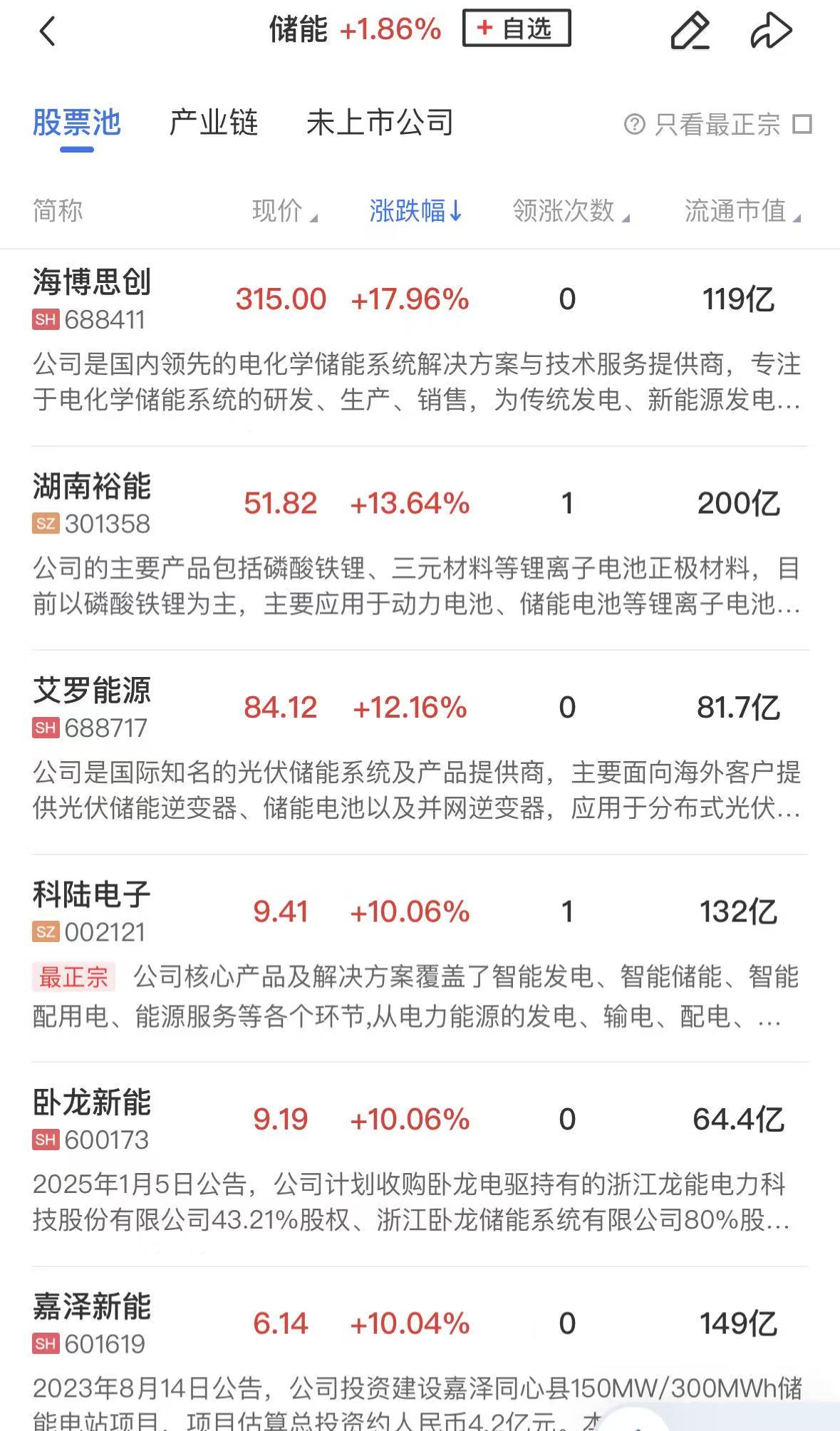840x1431 pixels.
Task: Open the 嘉泽新能 stock row
Action: tap(91, 1307)
